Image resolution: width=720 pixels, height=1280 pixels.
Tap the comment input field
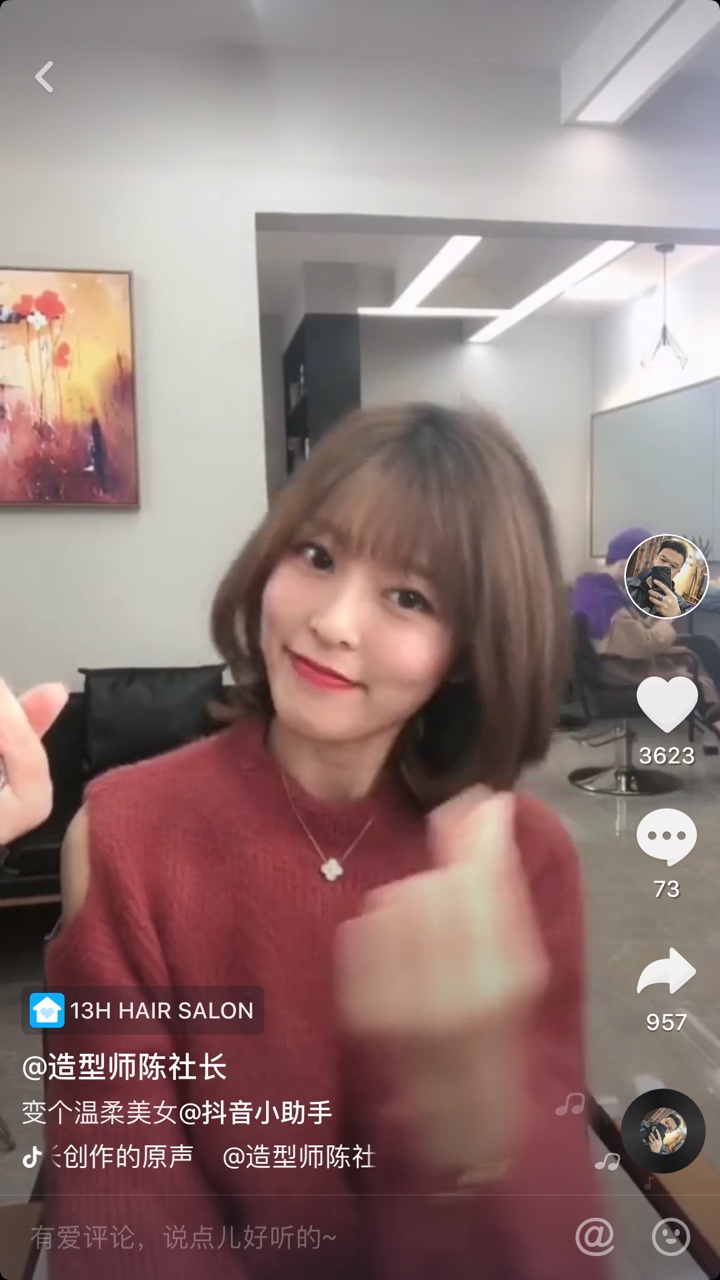(x=290, y=1238)
